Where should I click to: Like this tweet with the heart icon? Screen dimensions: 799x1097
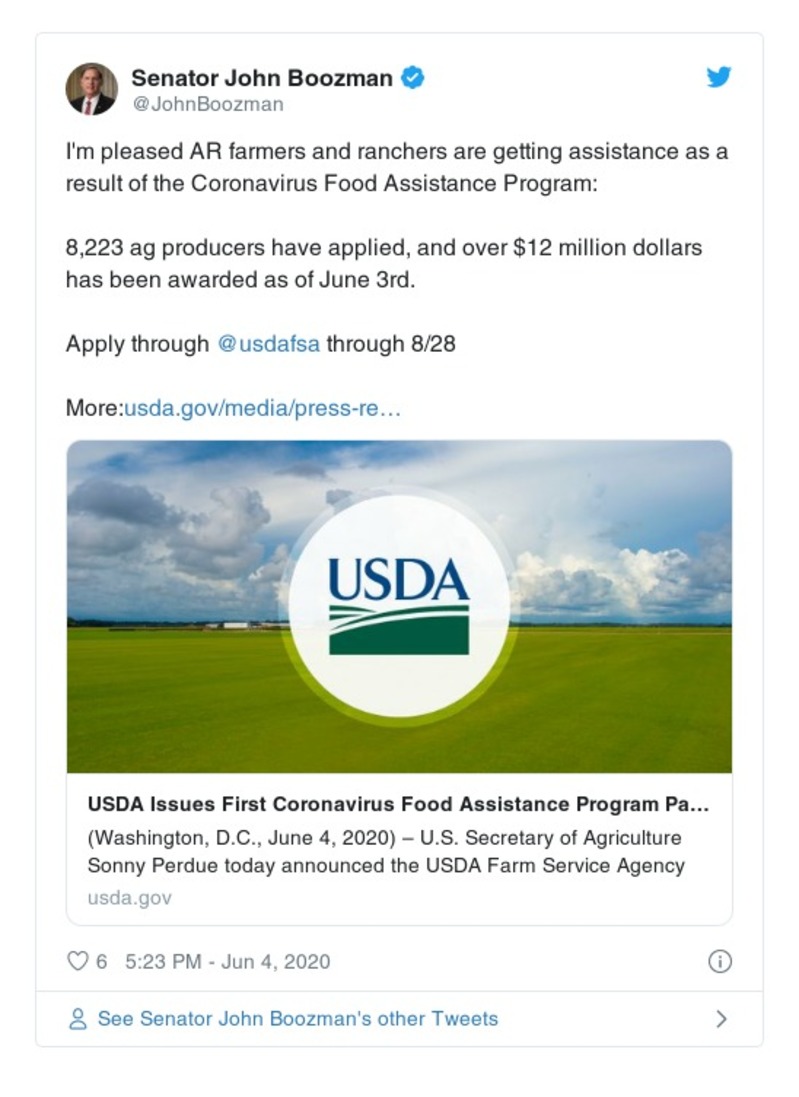pos(78,962)
